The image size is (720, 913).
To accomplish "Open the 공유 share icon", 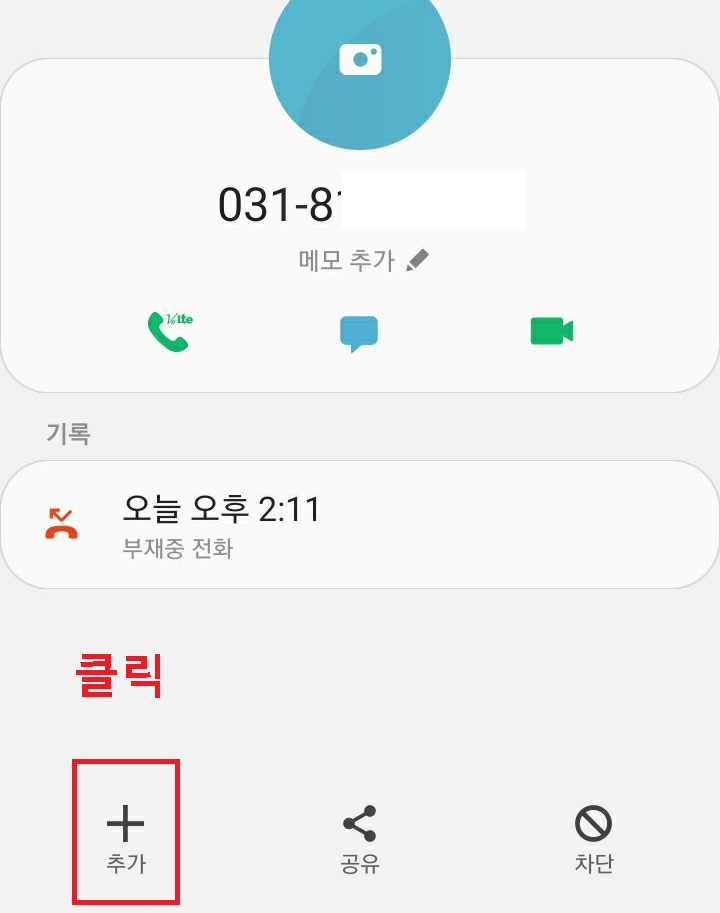I will [x=361, y=825].
